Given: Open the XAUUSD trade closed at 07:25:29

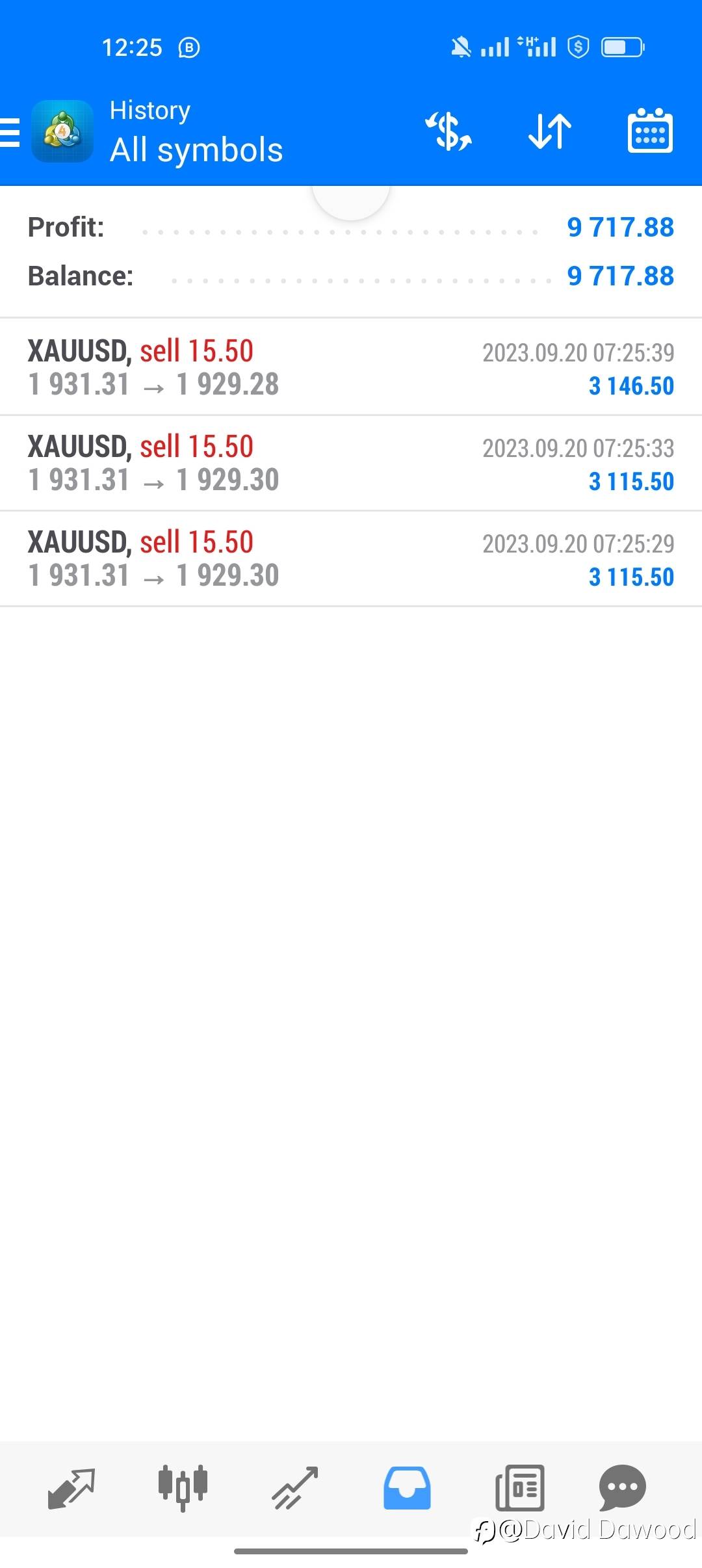Looking at the screenshot, I should (351, 558).
